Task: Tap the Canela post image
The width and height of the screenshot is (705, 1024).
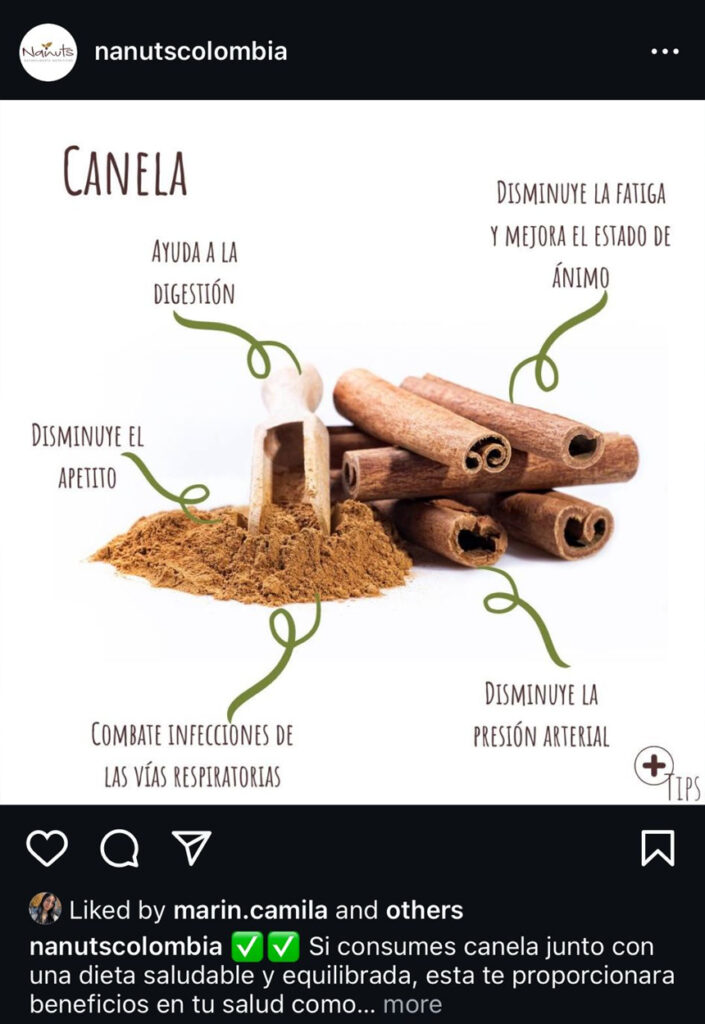Action: tap(352, 450)
